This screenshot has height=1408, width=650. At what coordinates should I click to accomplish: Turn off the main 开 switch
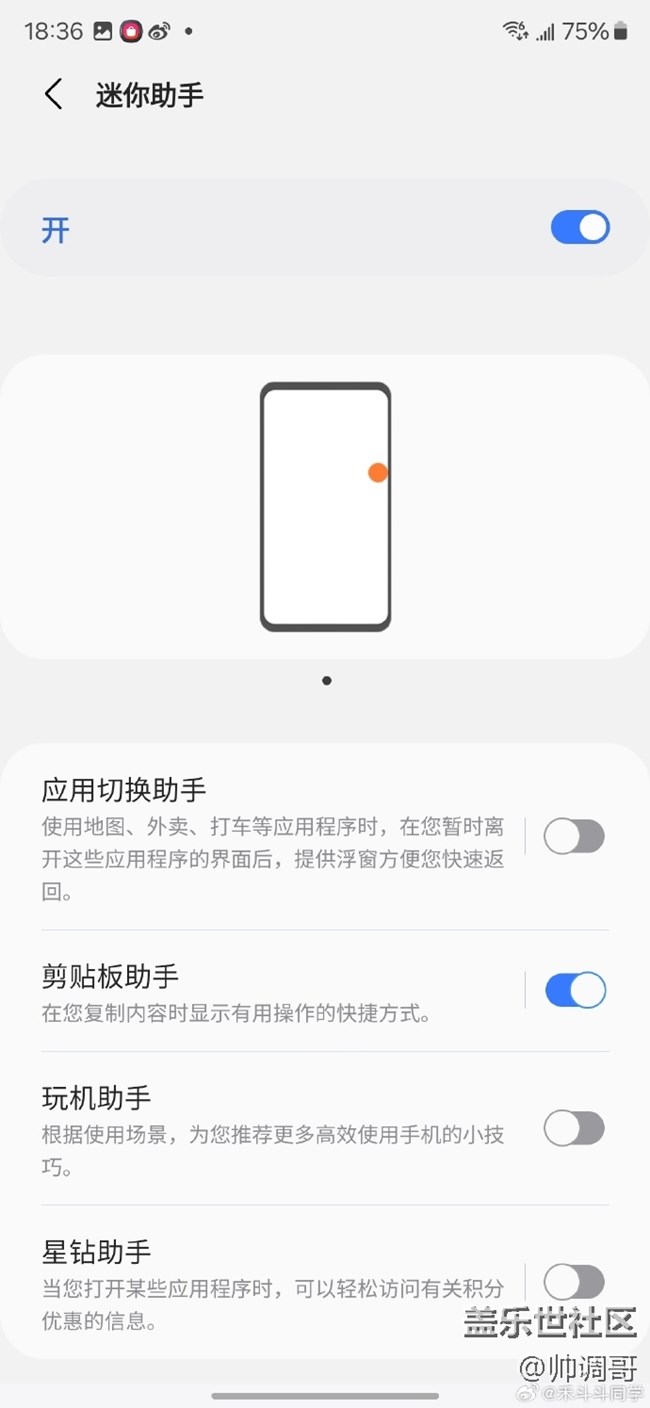point(579,228)
